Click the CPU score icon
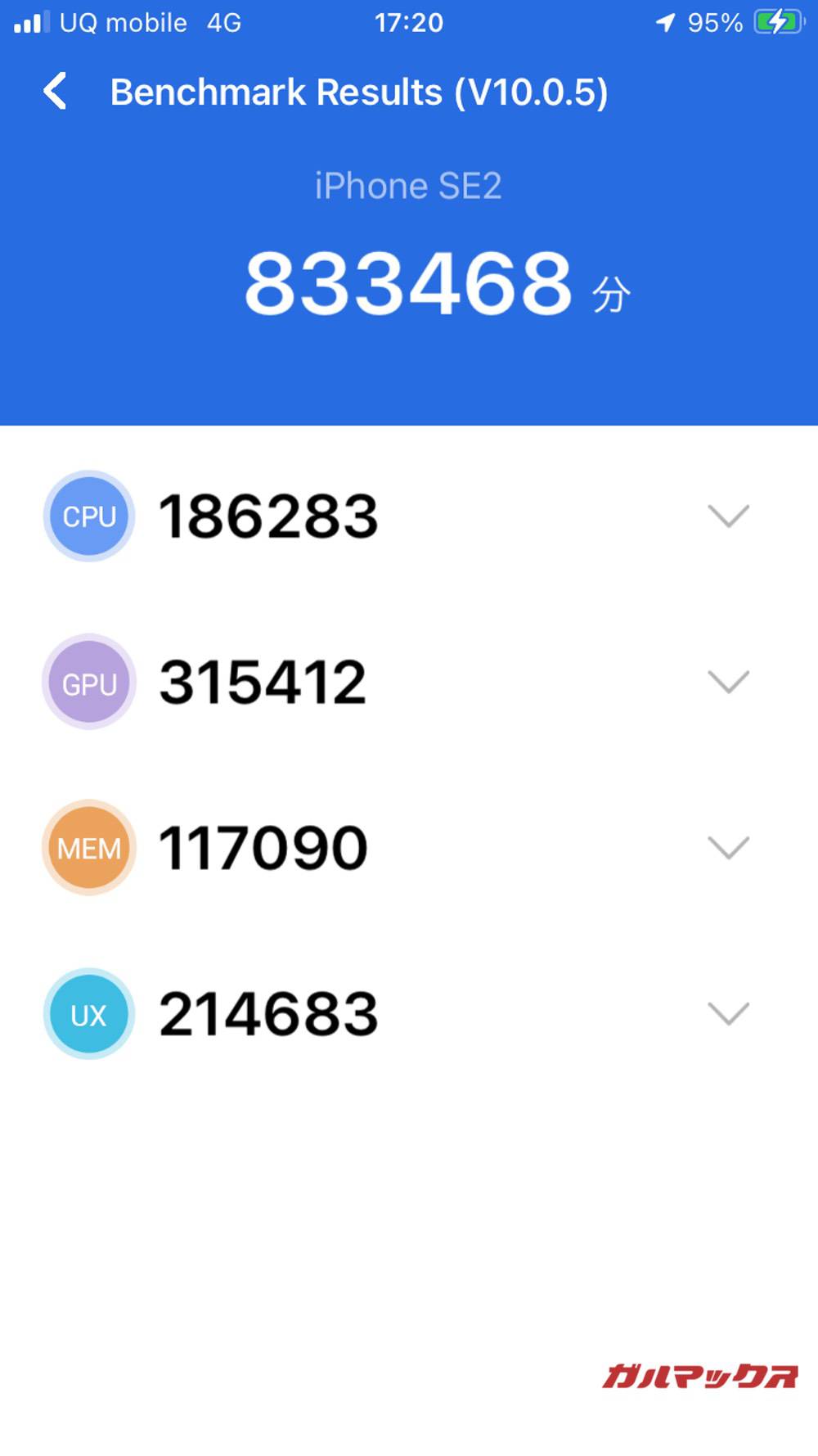Image resolution: width=818 pixels, height=1456 pixels. pos(88,516)
